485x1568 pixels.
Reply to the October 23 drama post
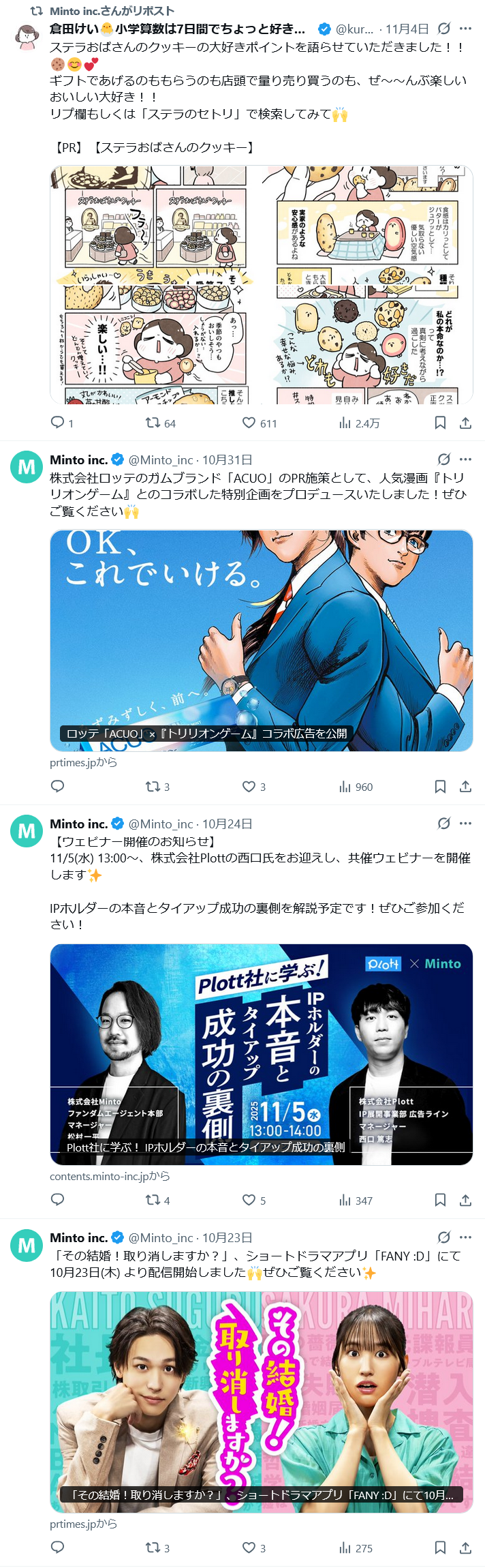[58, 1548]
